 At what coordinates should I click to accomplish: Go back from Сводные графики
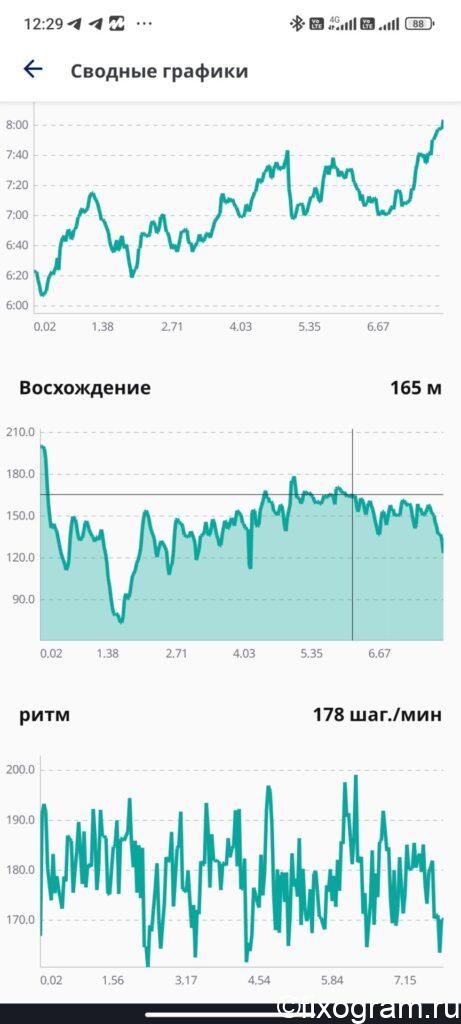point(33,69)
